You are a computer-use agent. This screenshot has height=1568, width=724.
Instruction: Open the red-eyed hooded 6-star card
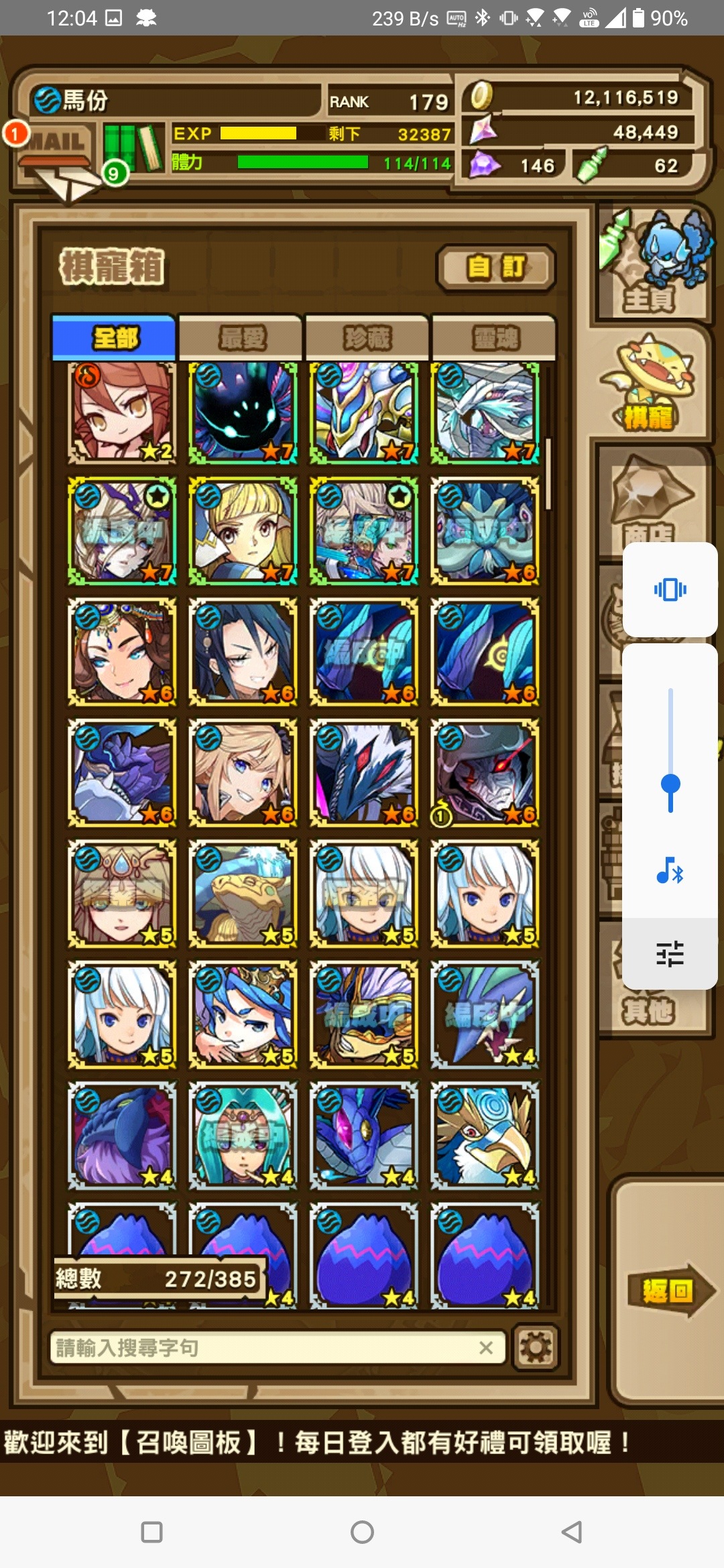[485, 773]
